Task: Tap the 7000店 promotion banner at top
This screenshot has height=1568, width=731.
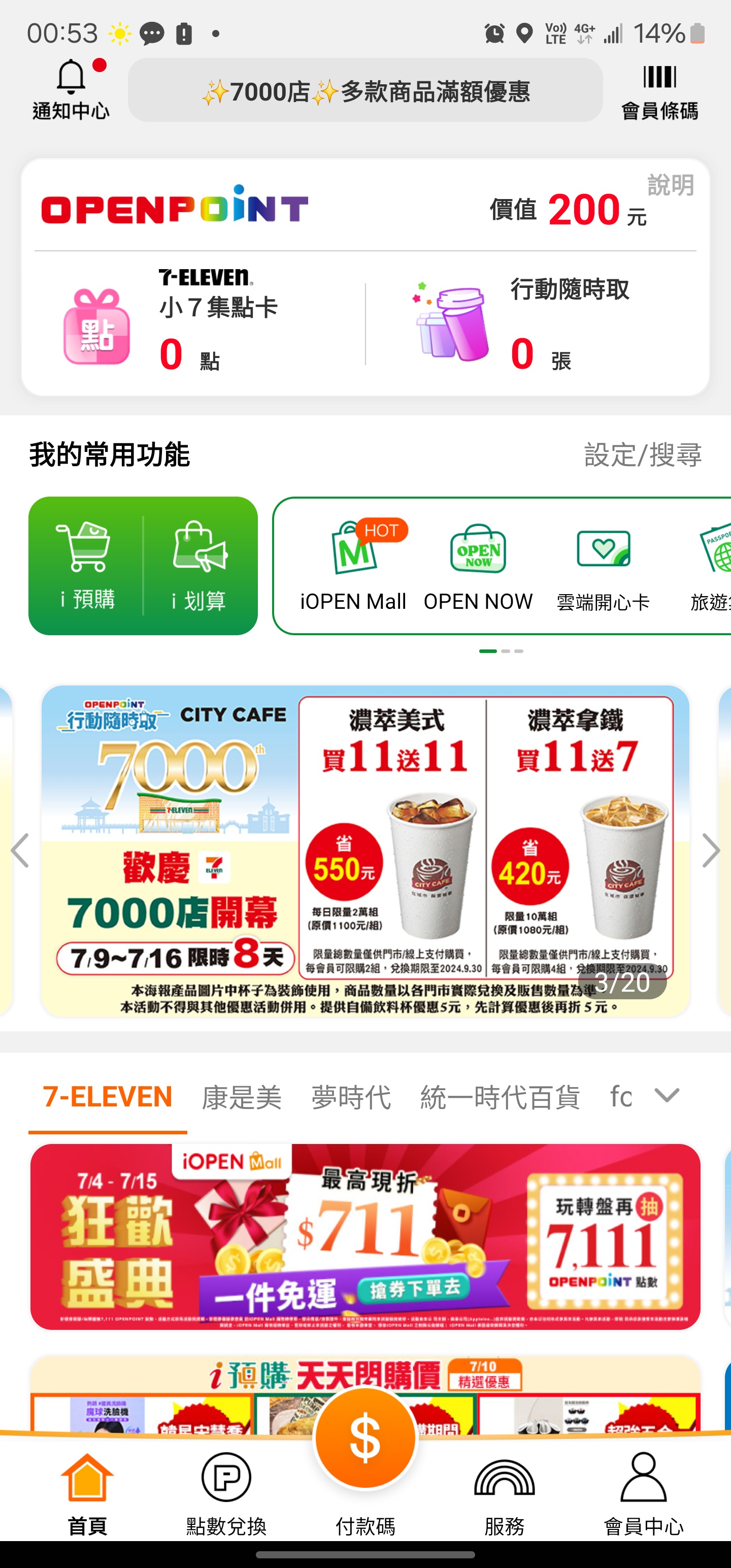Action: coord(365,91)
